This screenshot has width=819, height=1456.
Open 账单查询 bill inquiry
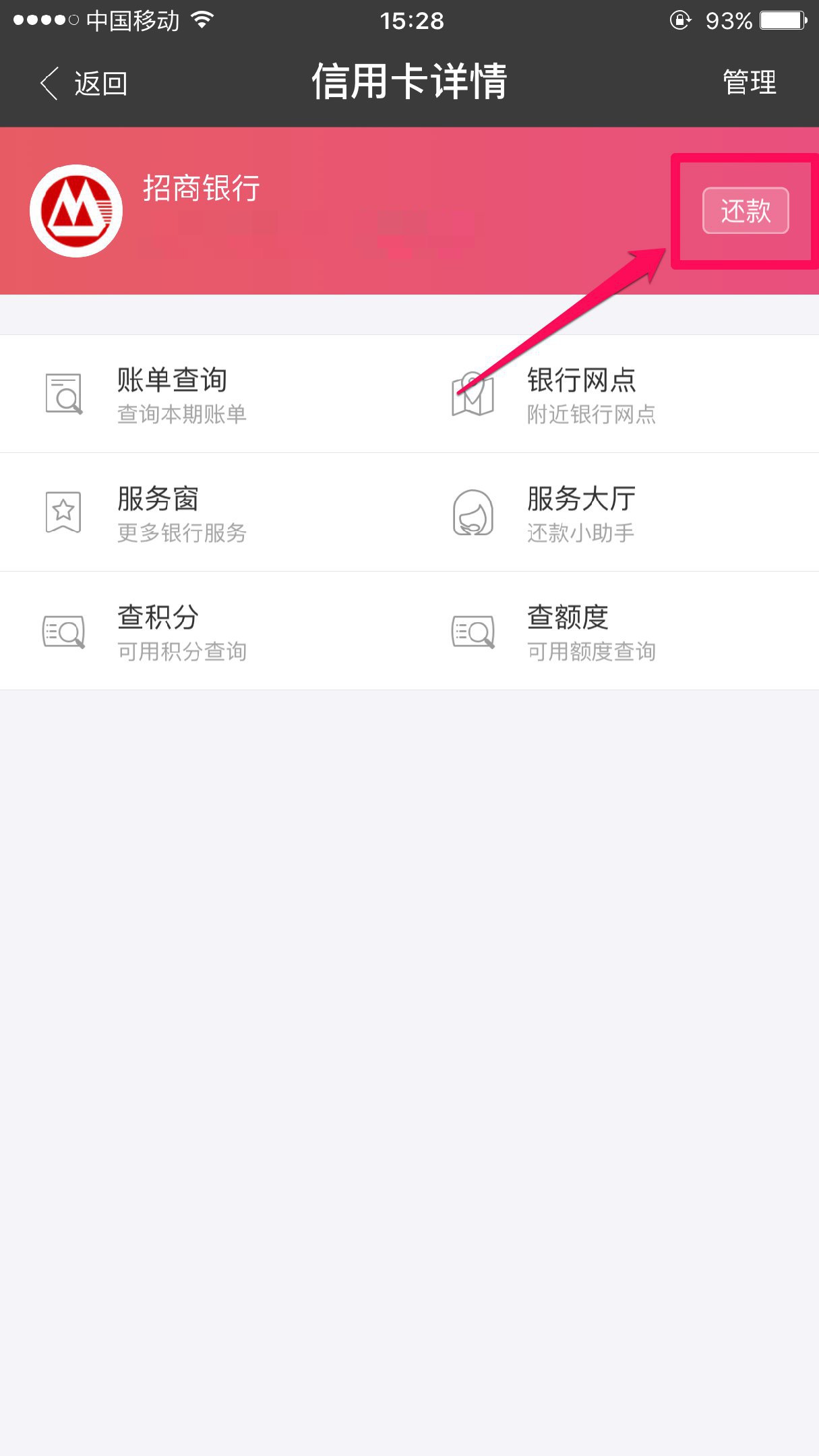point(172,394)
